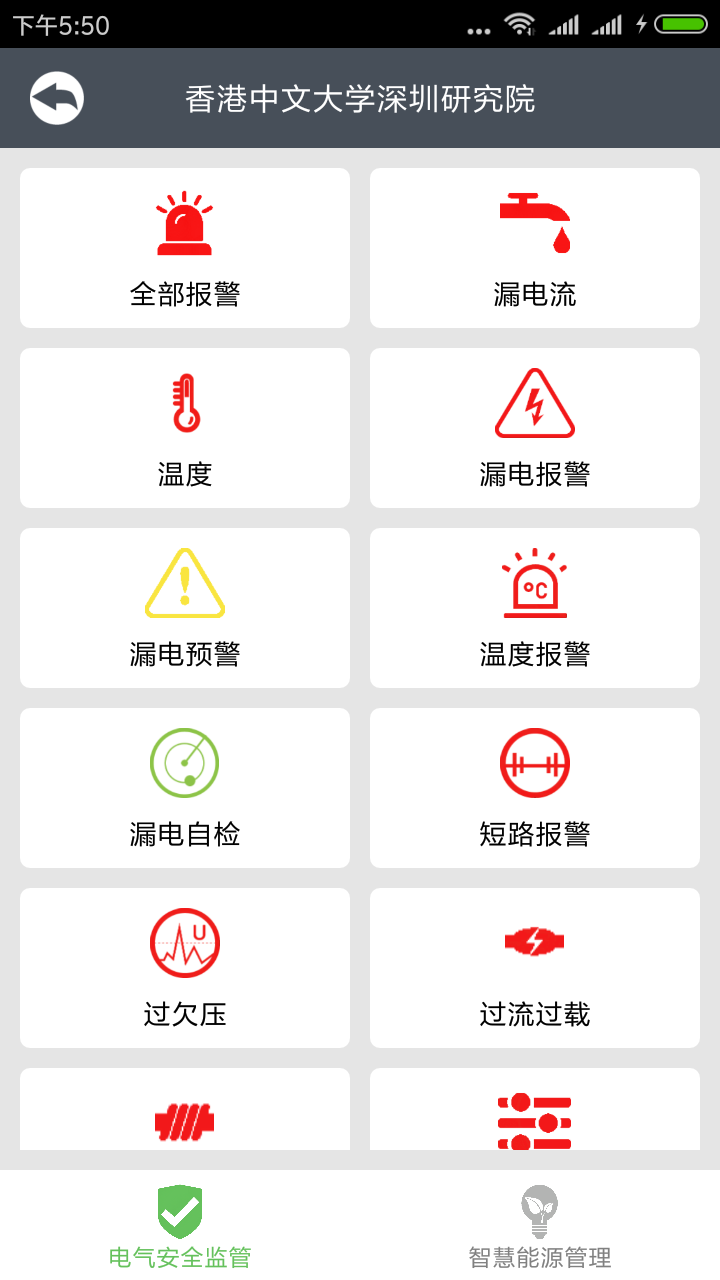Tap the red sliders icon at bottom right
This screenshot has width=720, height=1280.
(534, 1118)
